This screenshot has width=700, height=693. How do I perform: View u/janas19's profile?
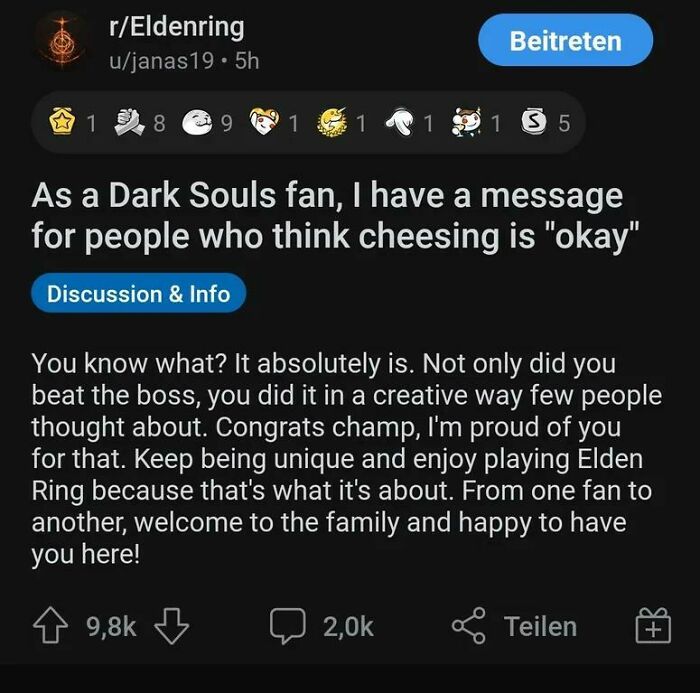(x=160, y=60)
